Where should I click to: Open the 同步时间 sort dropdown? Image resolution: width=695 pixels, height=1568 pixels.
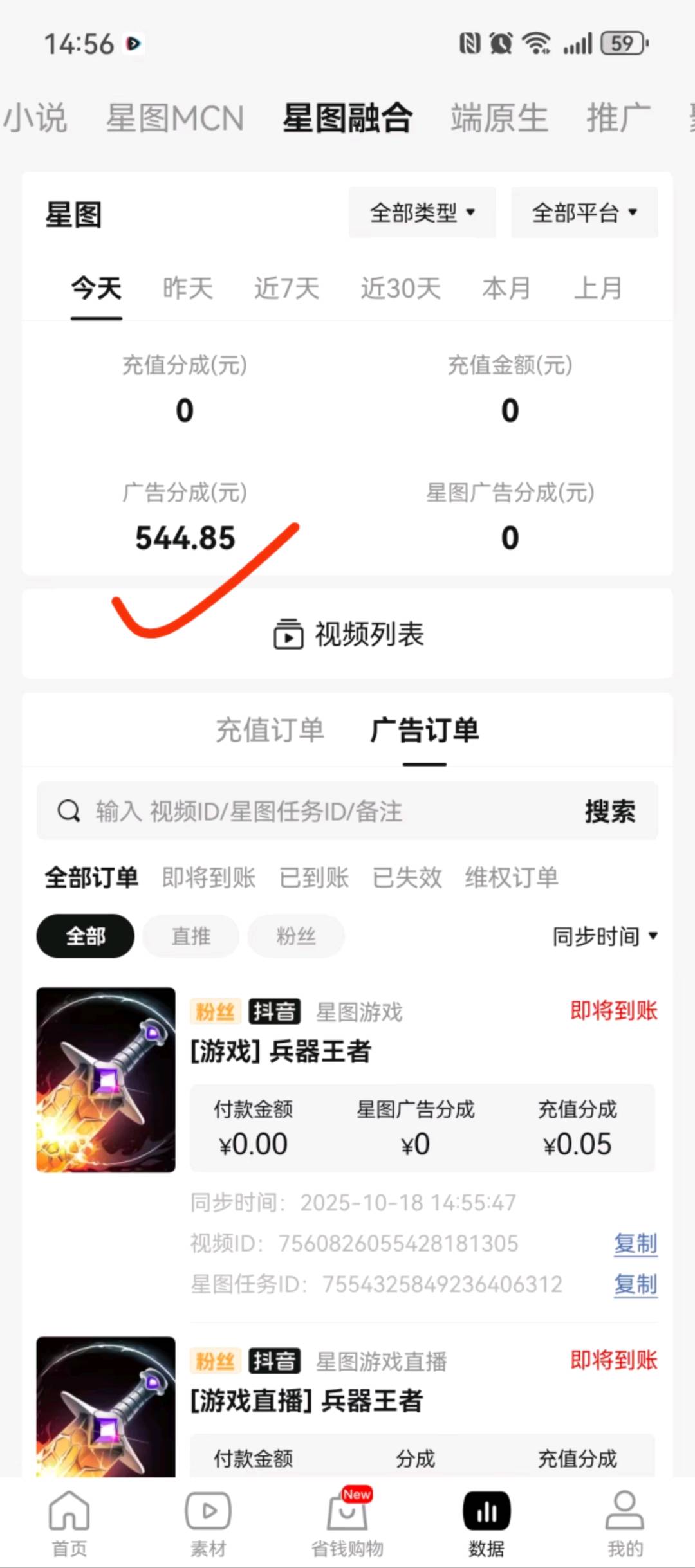click(604, 936)
